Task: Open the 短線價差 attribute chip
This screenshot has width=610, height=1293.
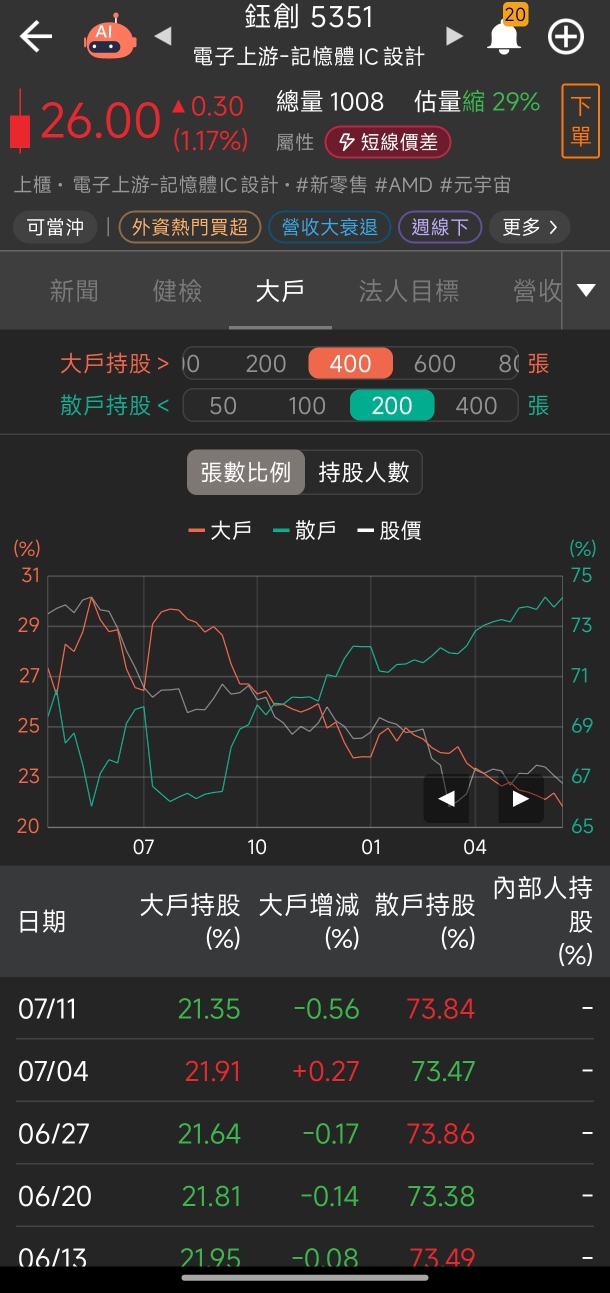Action: 387,142
